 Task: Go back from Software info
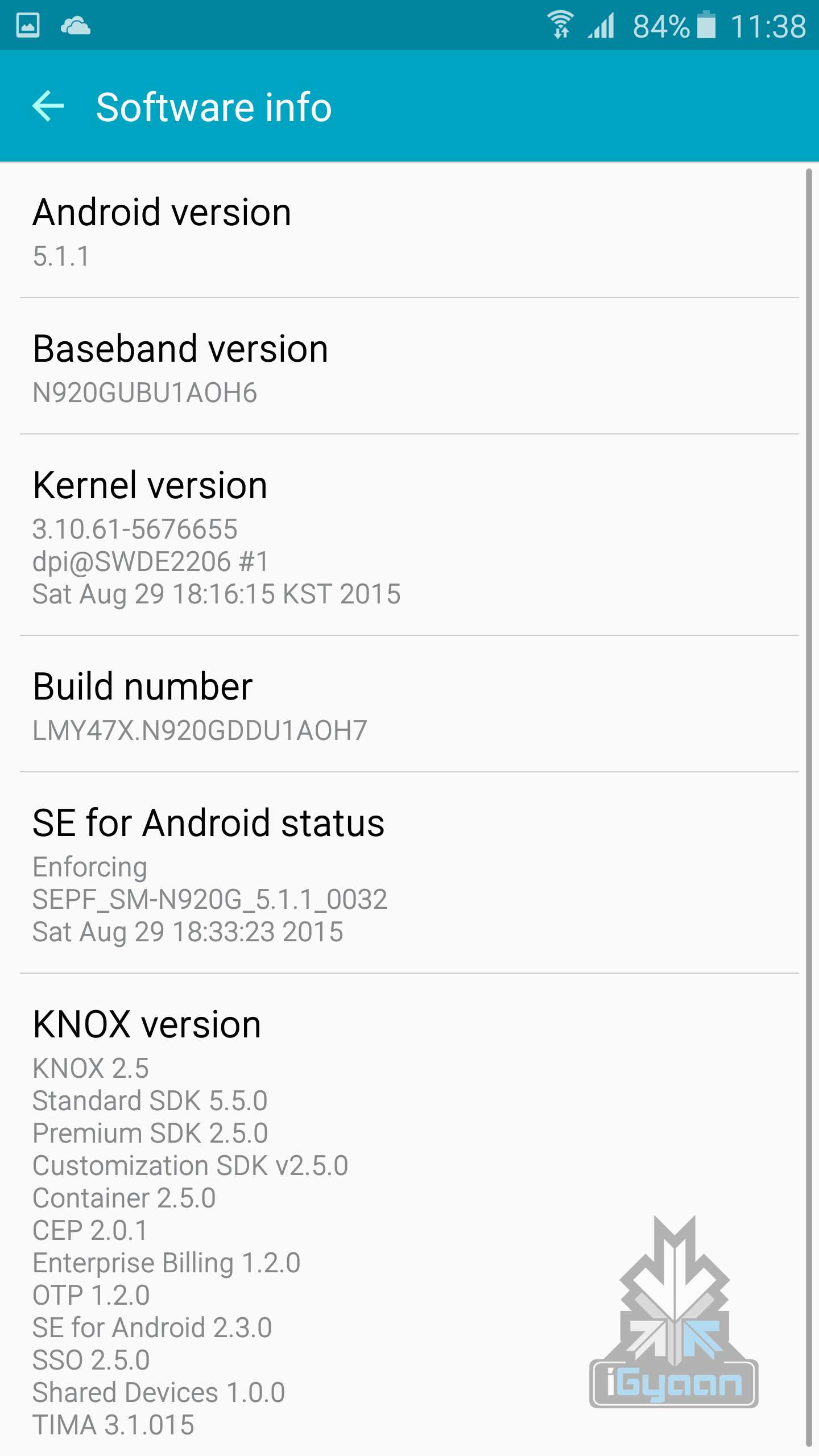(48, 106)
